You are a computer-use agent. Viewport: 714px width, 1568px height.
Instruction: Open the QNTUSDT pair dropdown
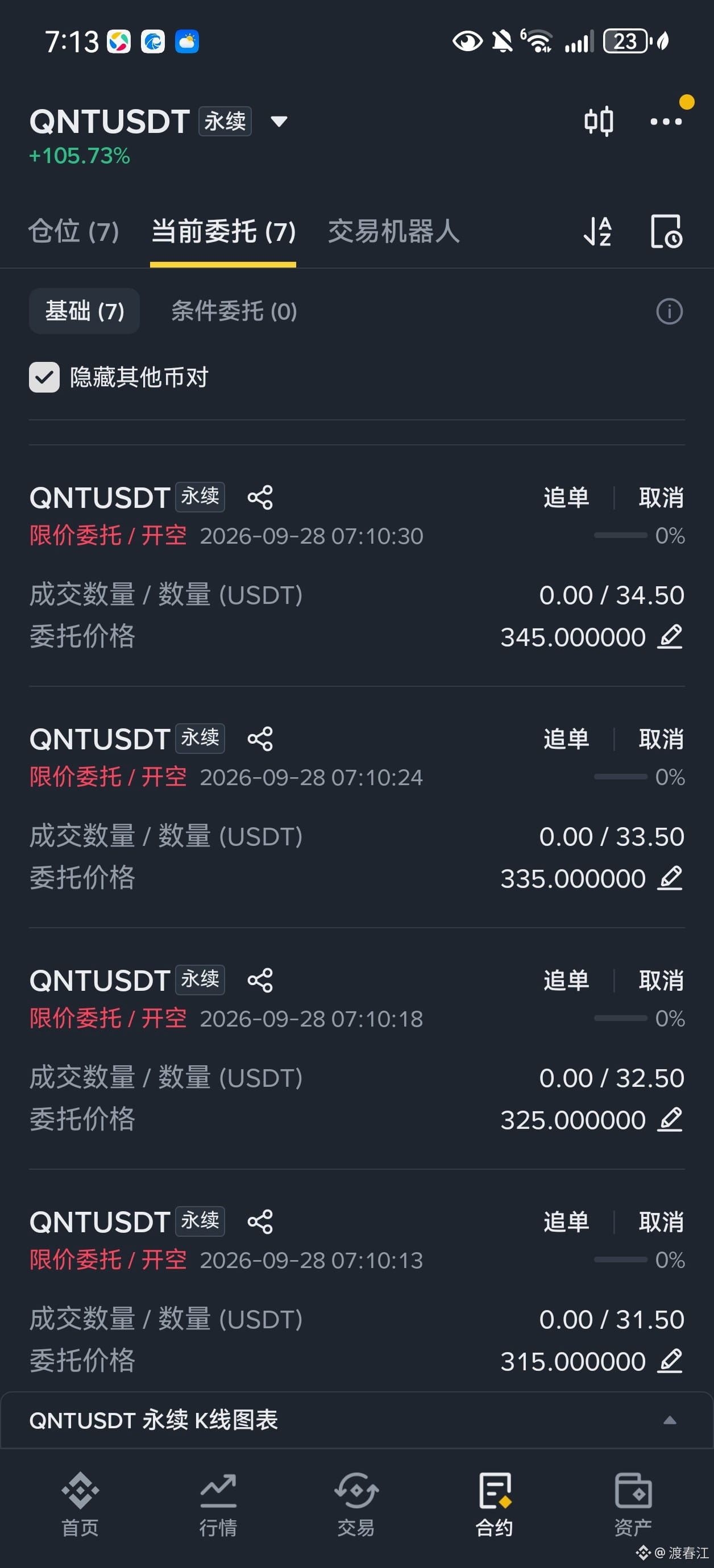[x=279, y=122]
